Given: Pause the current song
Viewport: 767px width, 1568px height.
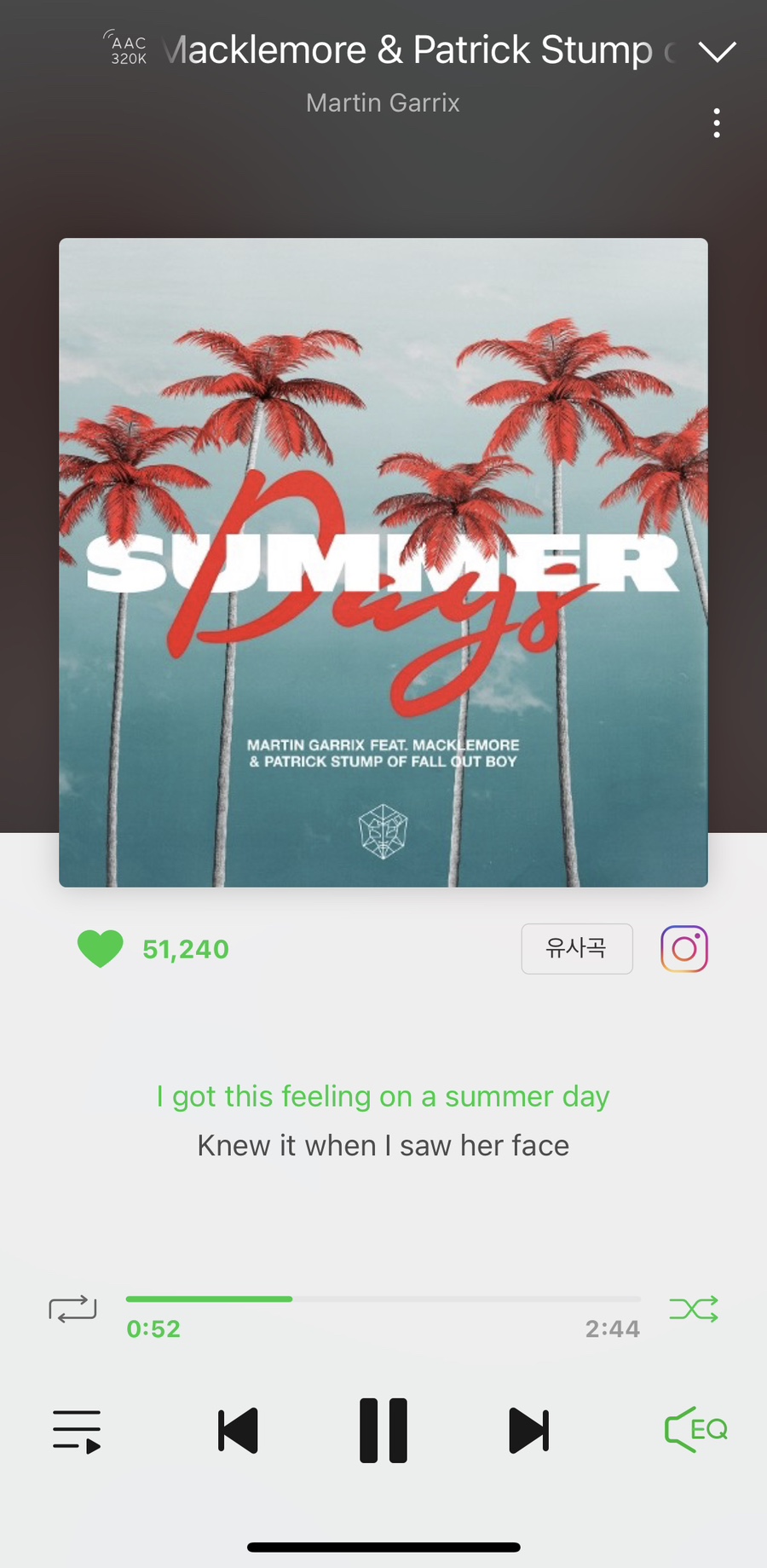Looking at the screenshot, I should click(383, 1431).
